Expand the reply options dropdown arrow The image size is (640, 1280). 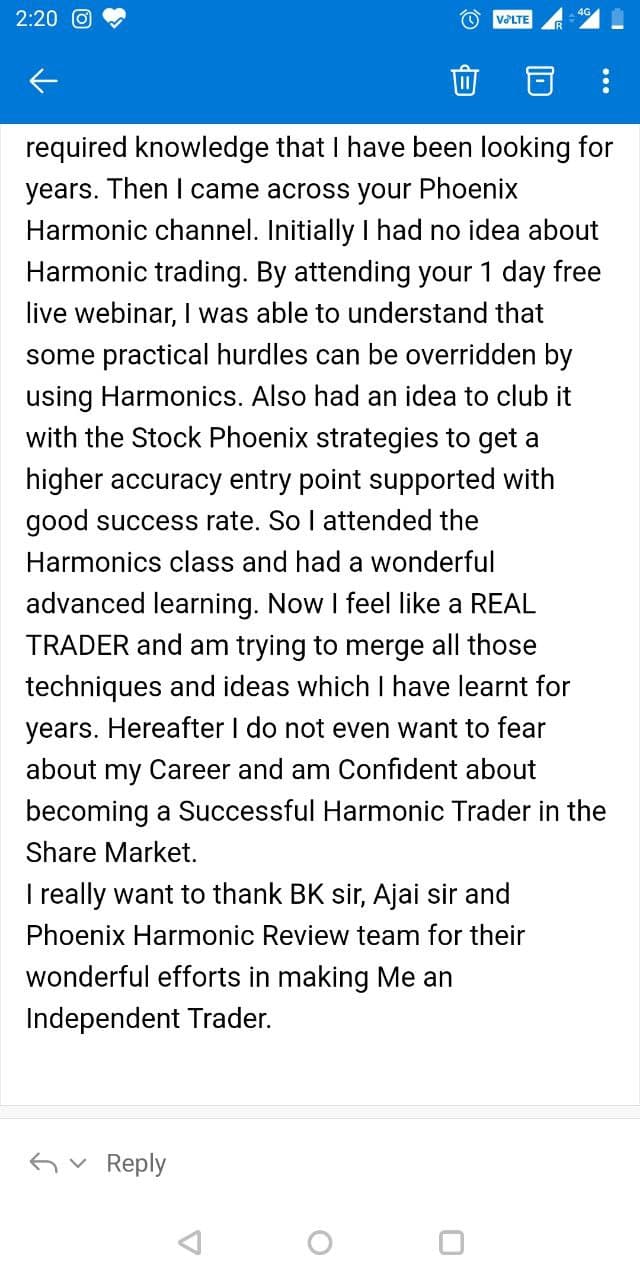pos(81,1163)
